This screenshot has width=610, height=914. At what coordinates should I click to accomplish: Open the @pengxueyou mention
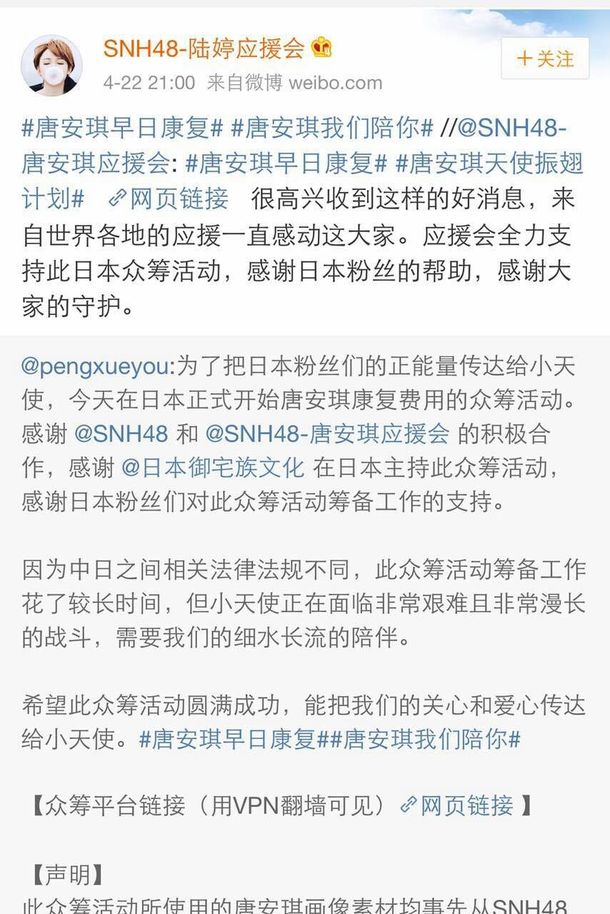click(x=99, y=365)
